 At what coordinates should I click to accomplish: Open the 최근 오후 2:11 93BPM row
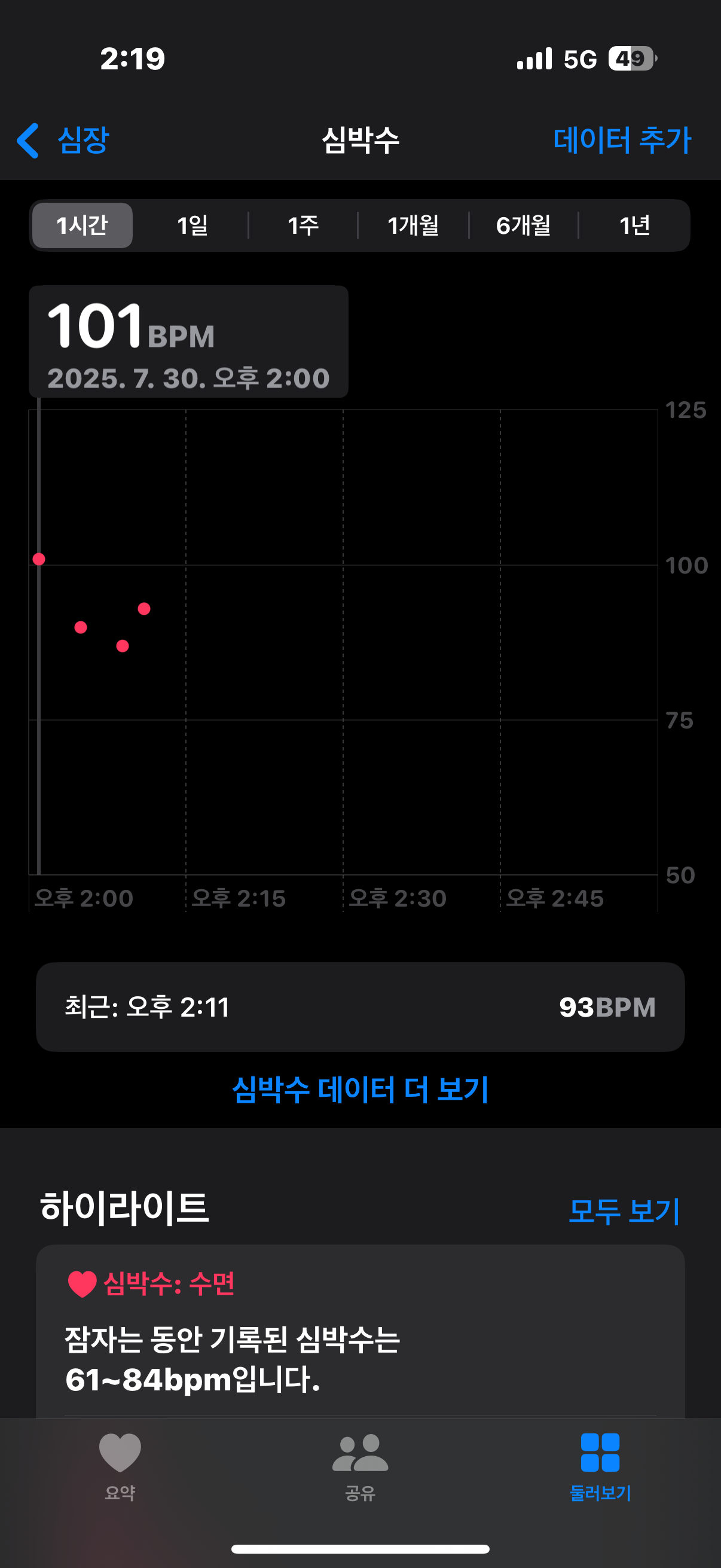coord(360,1007)
